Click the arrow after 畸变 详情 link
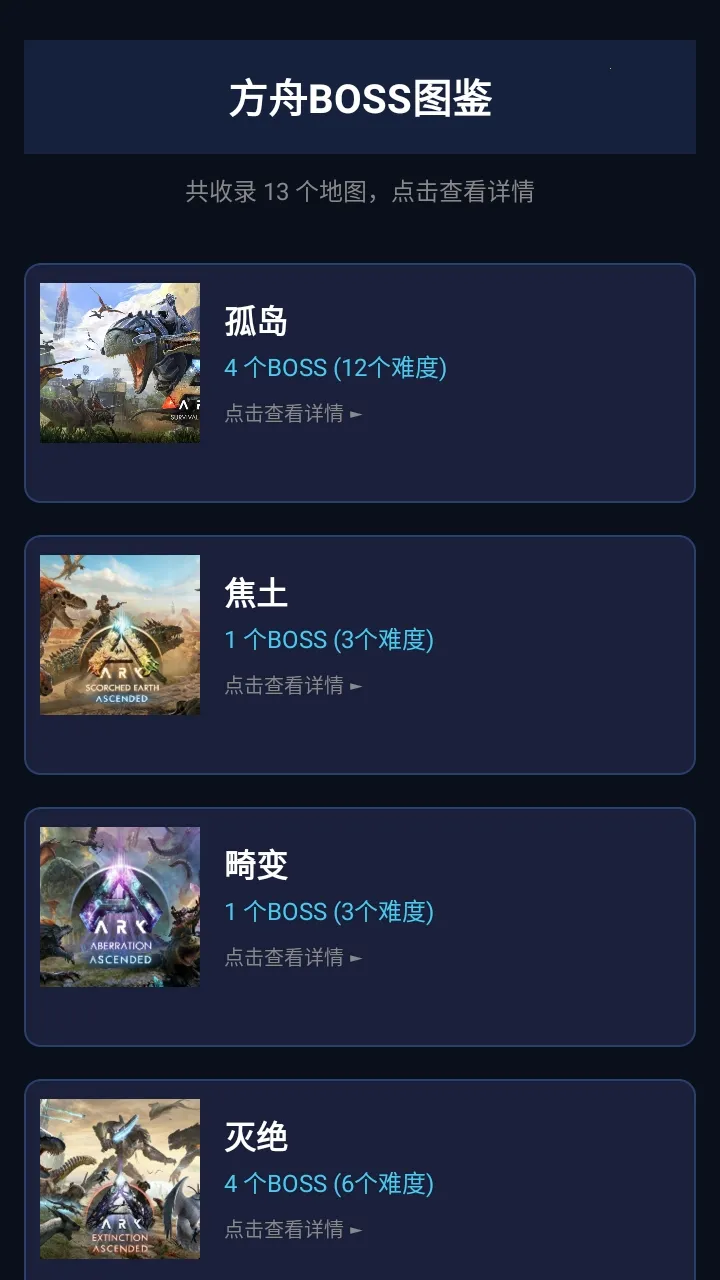The width and height of the screenshot is (720, 1280). 355,957
